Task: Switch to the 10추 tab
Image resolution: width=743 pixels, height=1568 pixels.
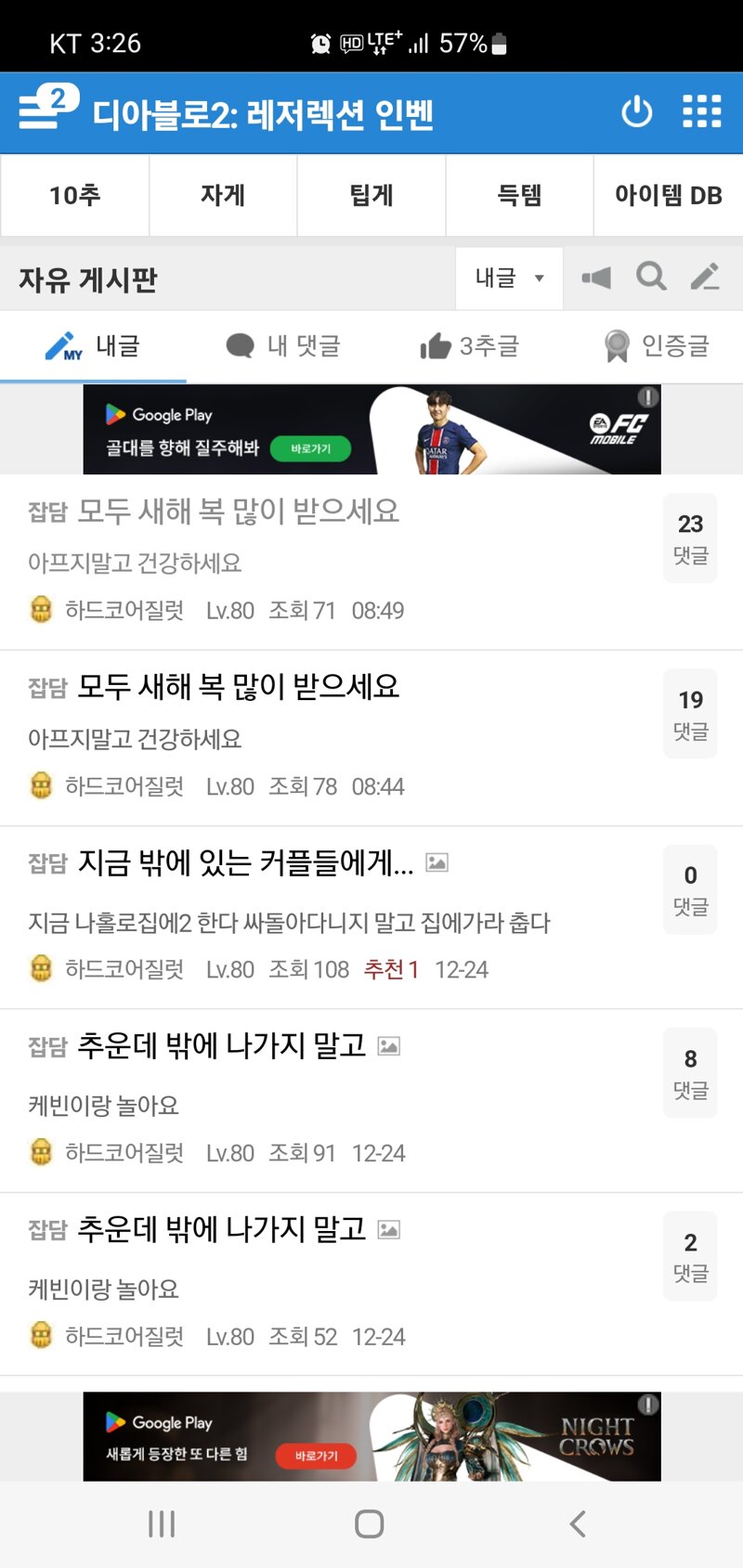Action: 75,195
